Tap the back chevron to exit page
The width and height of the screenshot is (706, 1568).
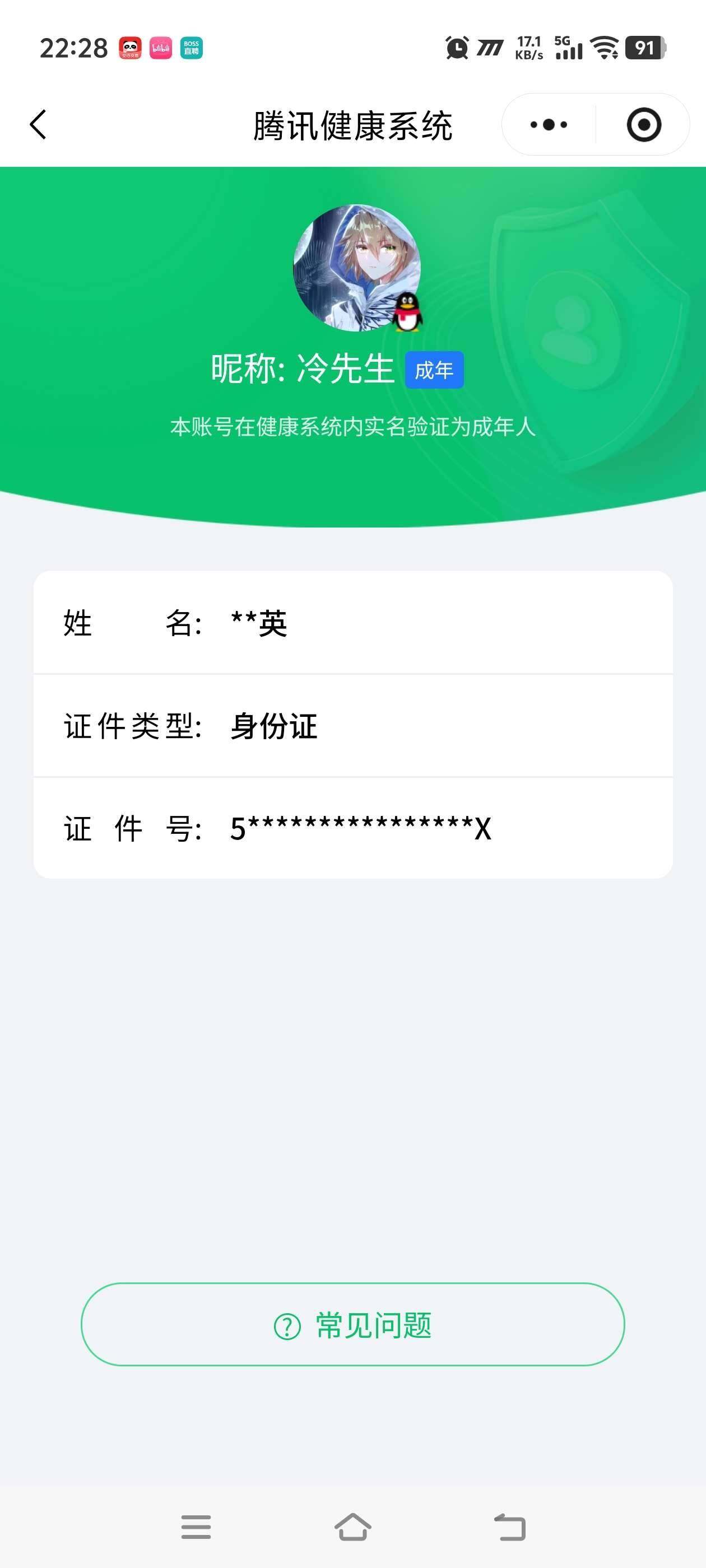[38, 124]
